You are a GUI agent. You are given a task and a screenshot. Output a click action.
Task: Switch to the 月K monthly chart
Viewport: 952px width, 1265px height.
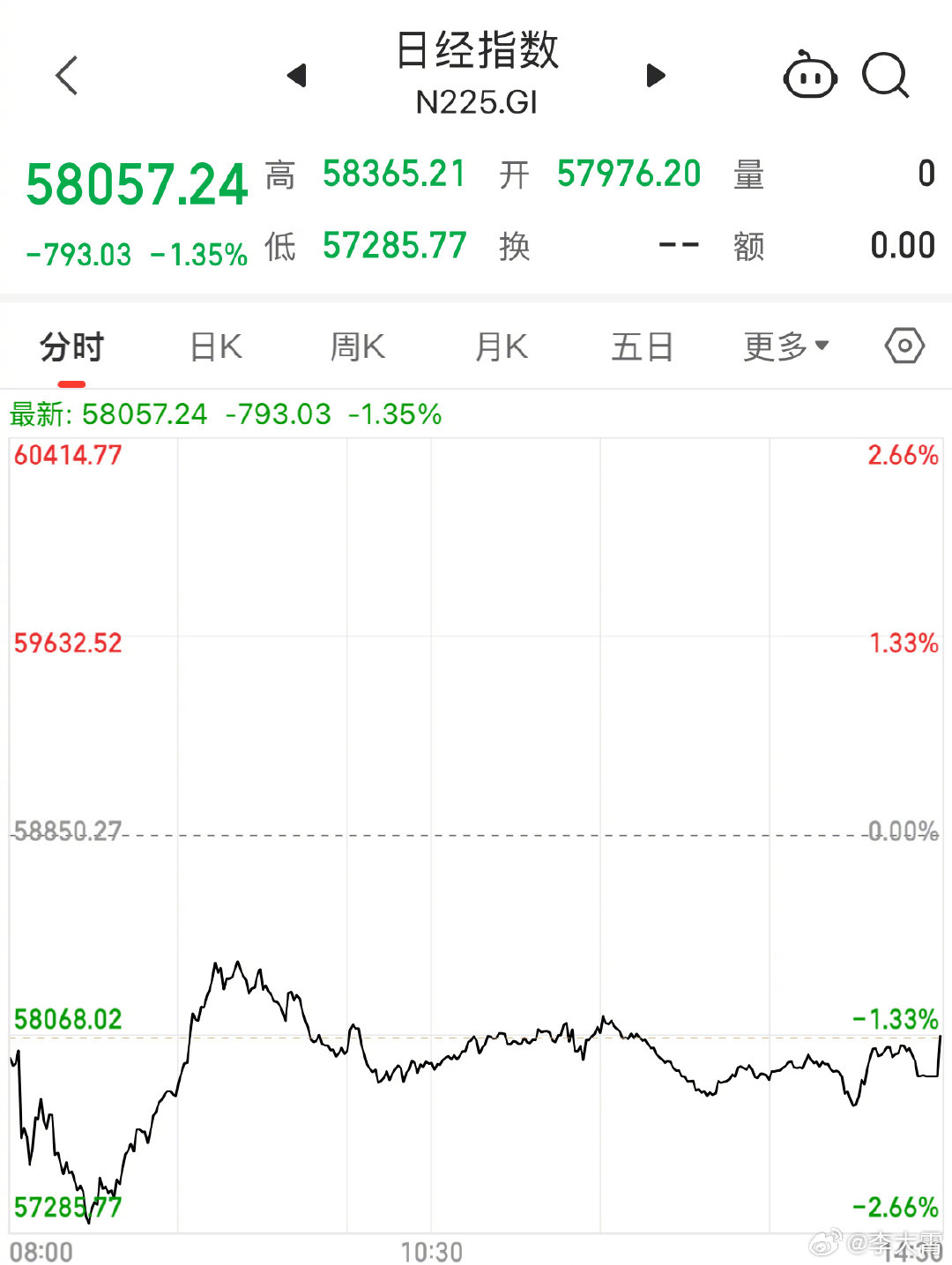point(501,346)
